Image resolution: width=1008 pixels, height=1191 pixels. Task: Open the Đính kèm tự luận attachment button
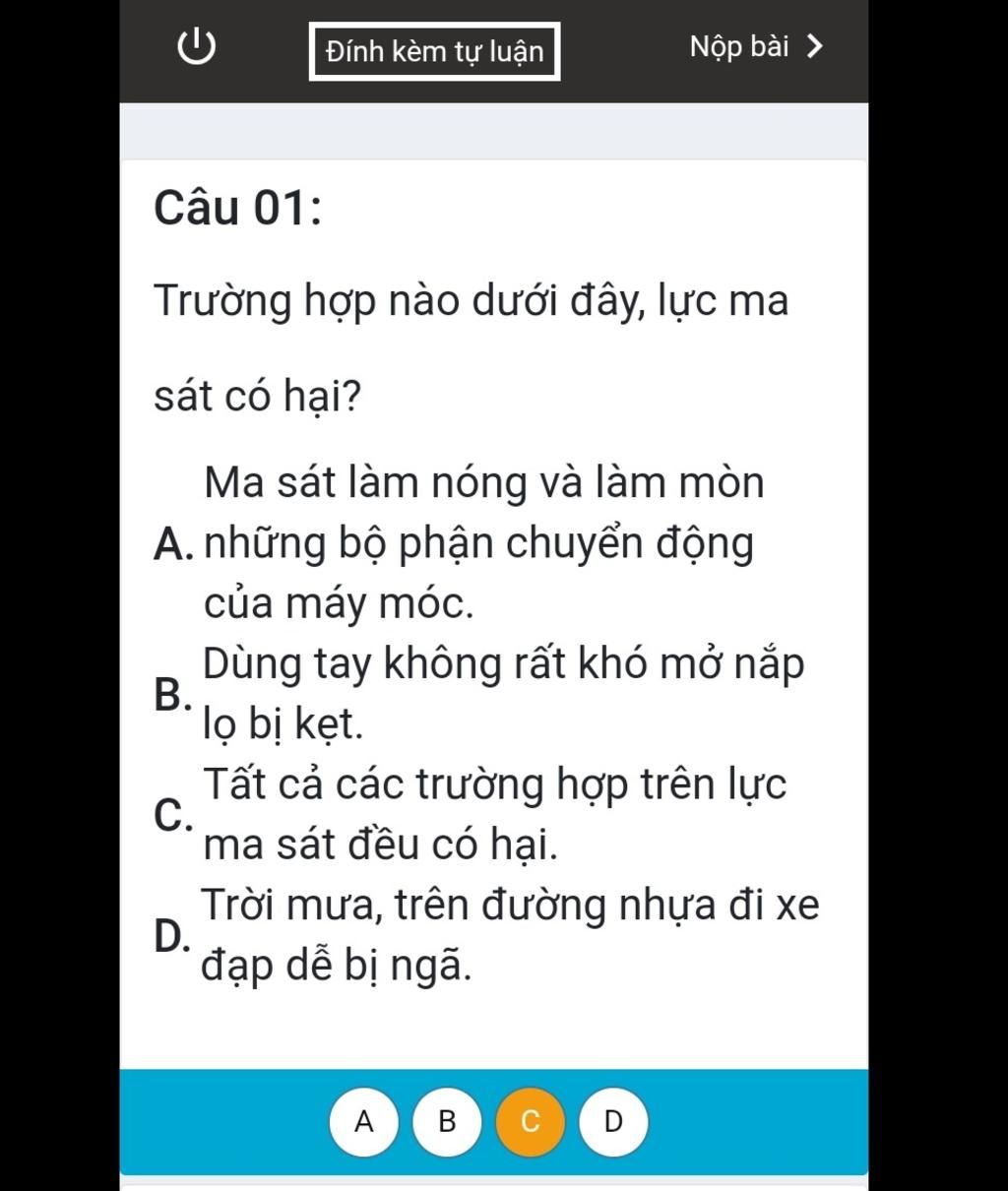434,51
